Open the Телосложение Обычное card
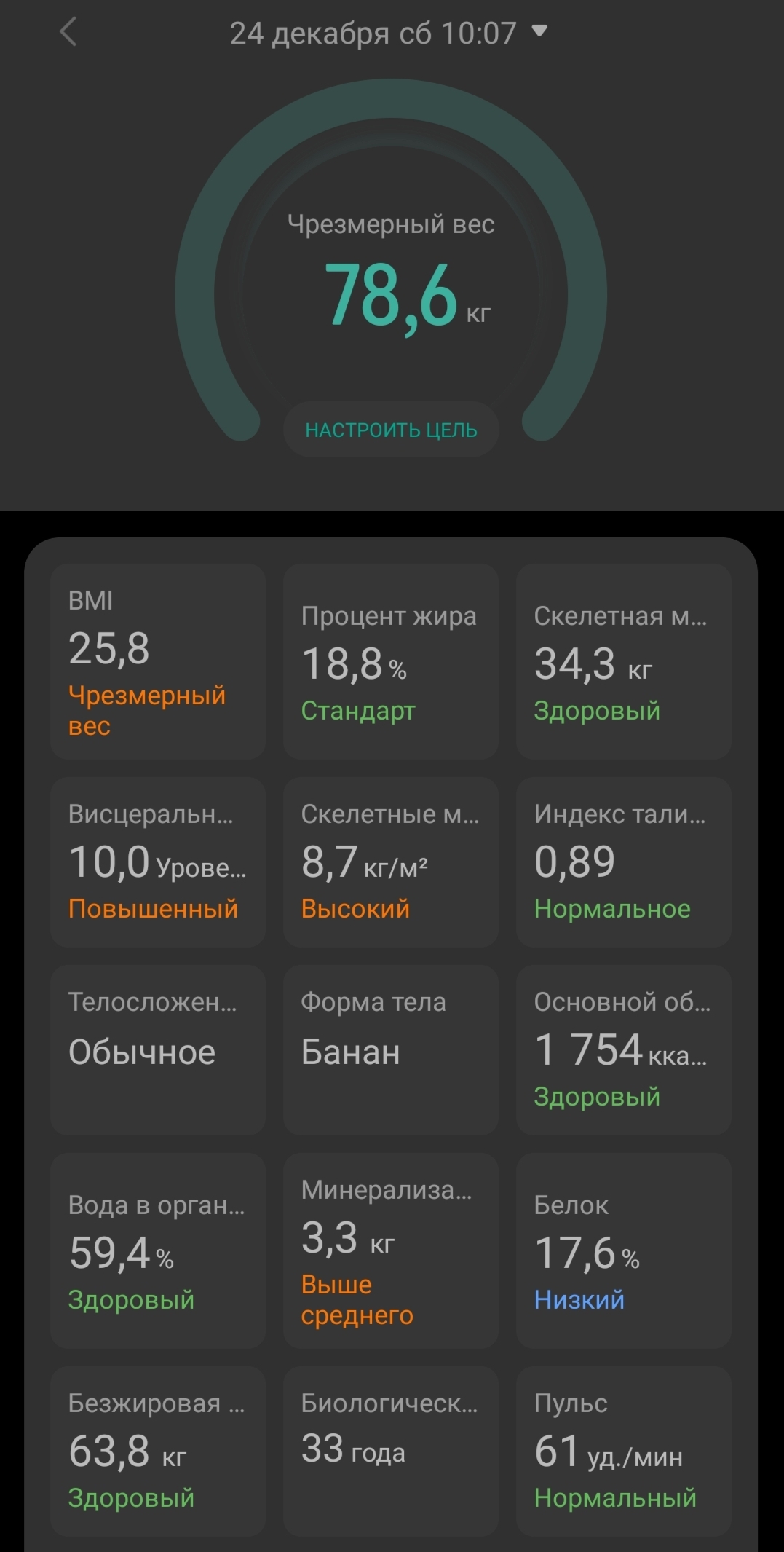 158,1049
